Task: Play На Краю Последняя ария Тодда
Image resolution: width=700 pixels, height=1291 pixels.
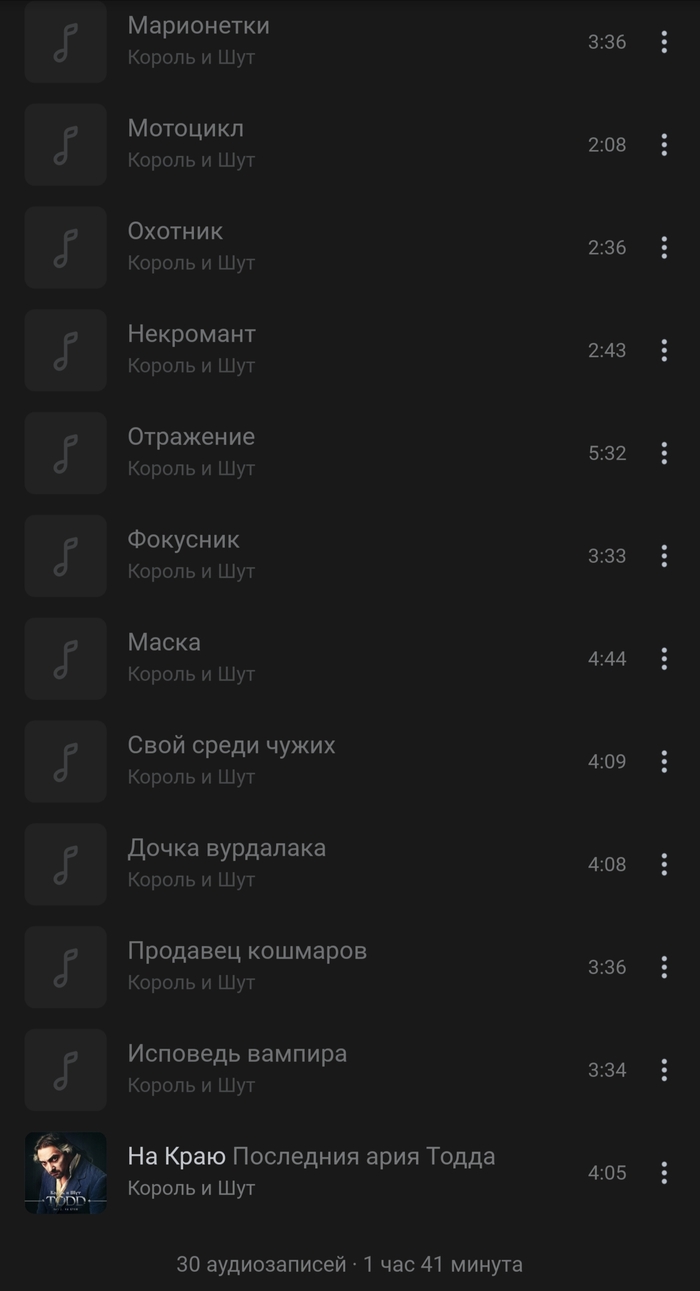Action: click(x=310, y=1171)
